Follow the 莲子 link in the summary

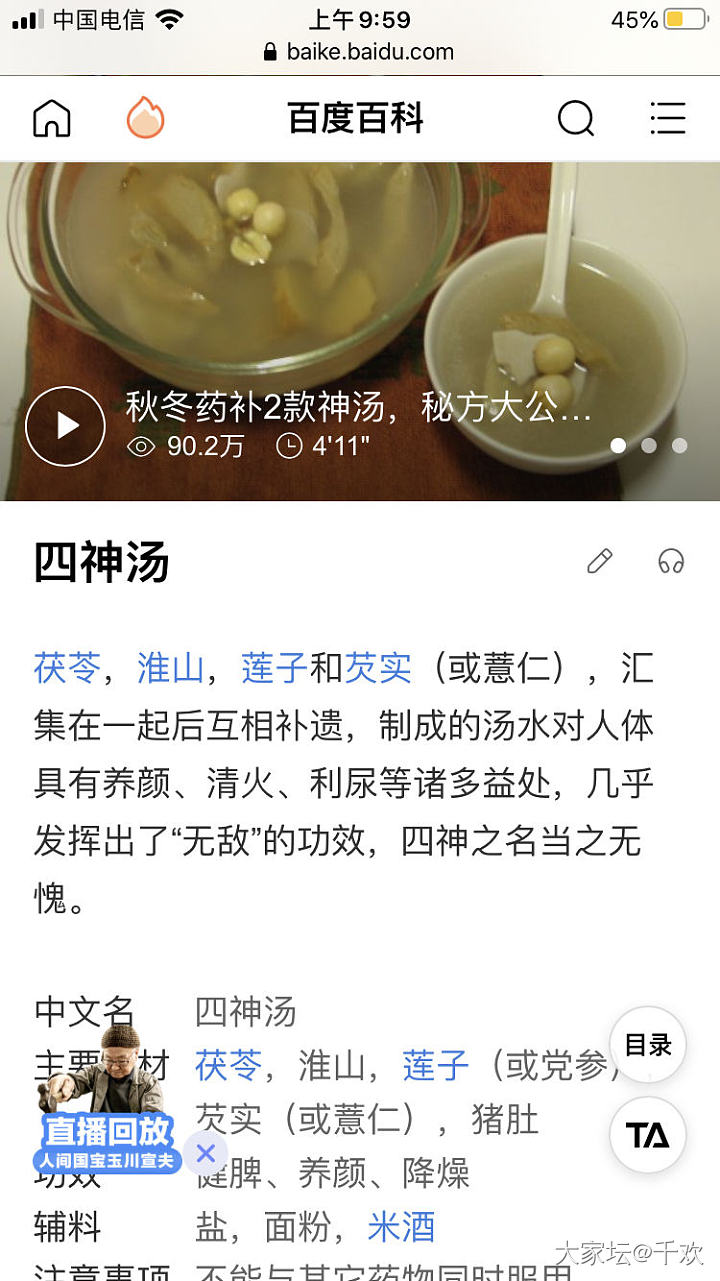[x=273, y=668]
